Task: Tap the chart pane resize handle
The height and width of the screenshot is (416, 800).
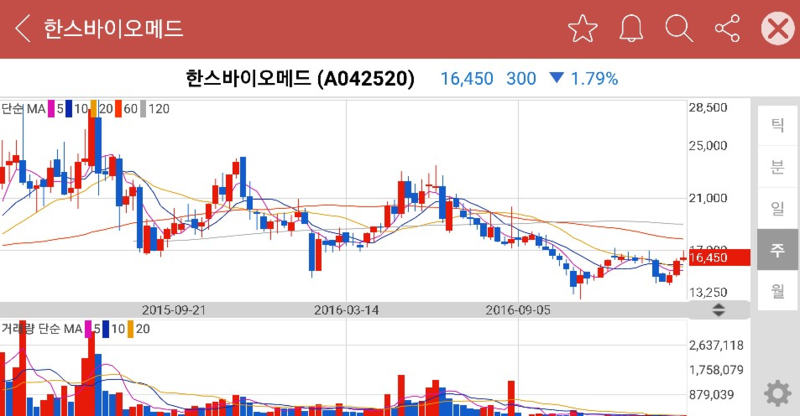Action: point(718,310)
